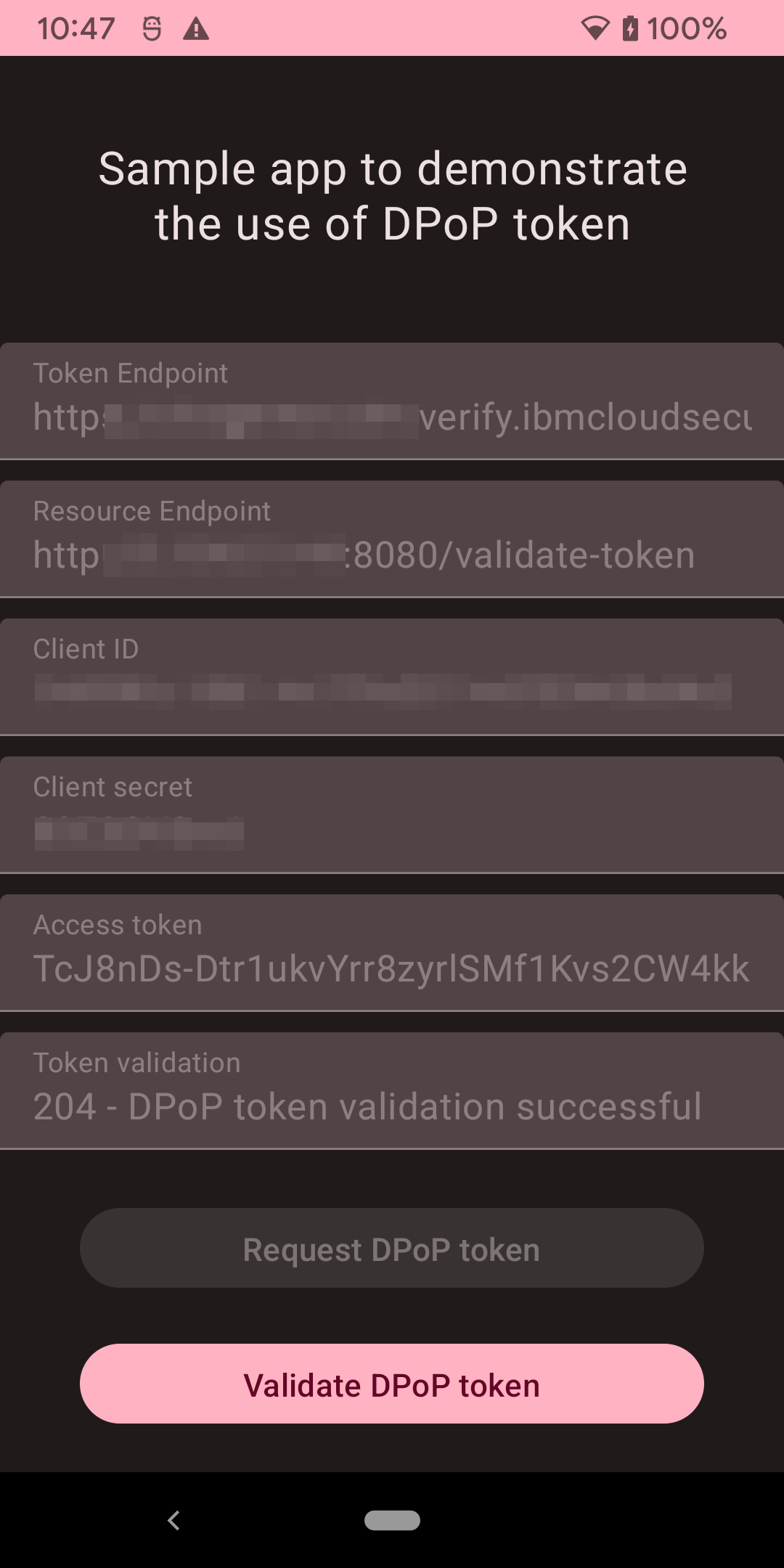Tap the Token validation result field
The width and height of the screenshot is (784, 1568).
[x=392, y=1091]
